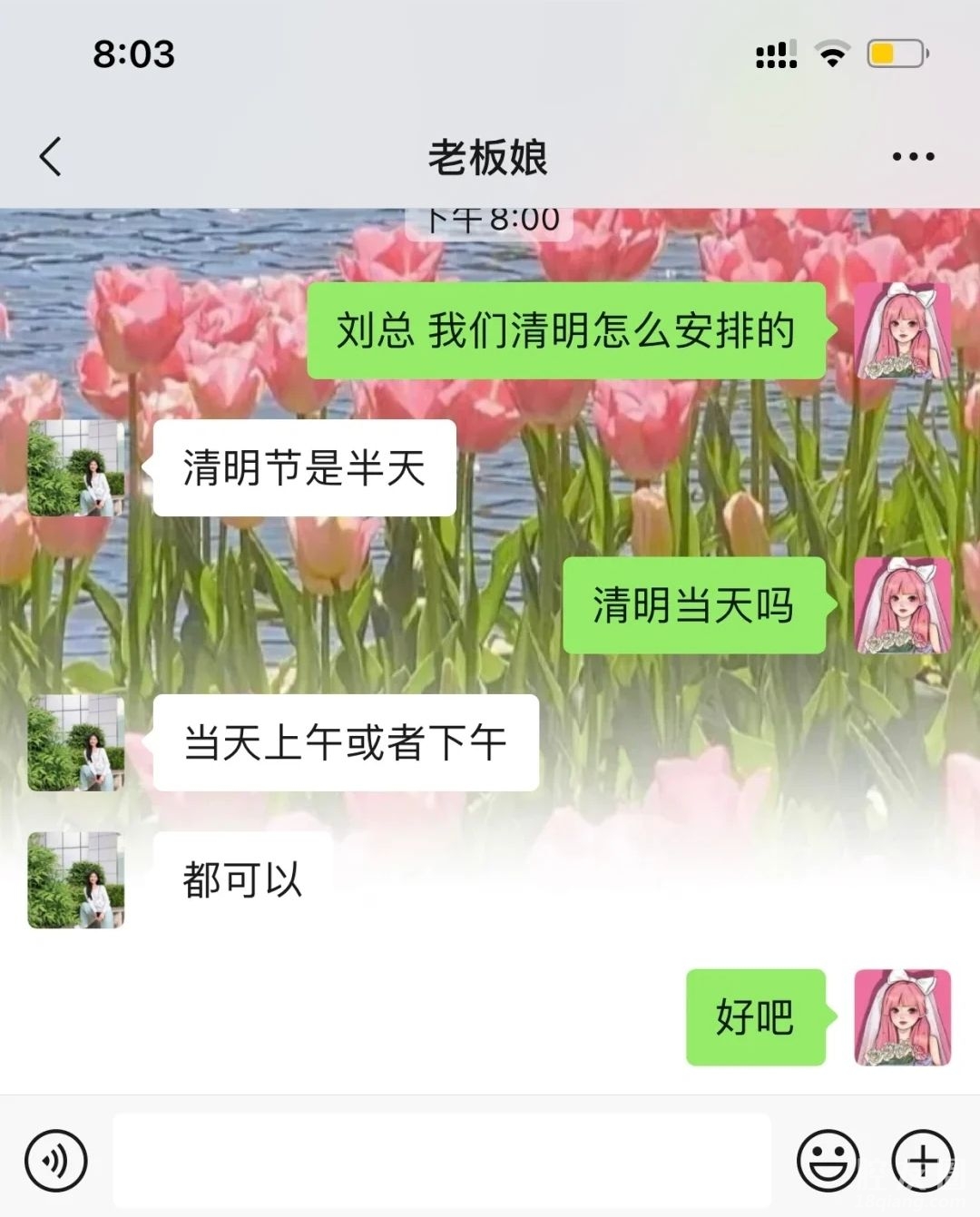Open the plus attachment menu

922,1160
